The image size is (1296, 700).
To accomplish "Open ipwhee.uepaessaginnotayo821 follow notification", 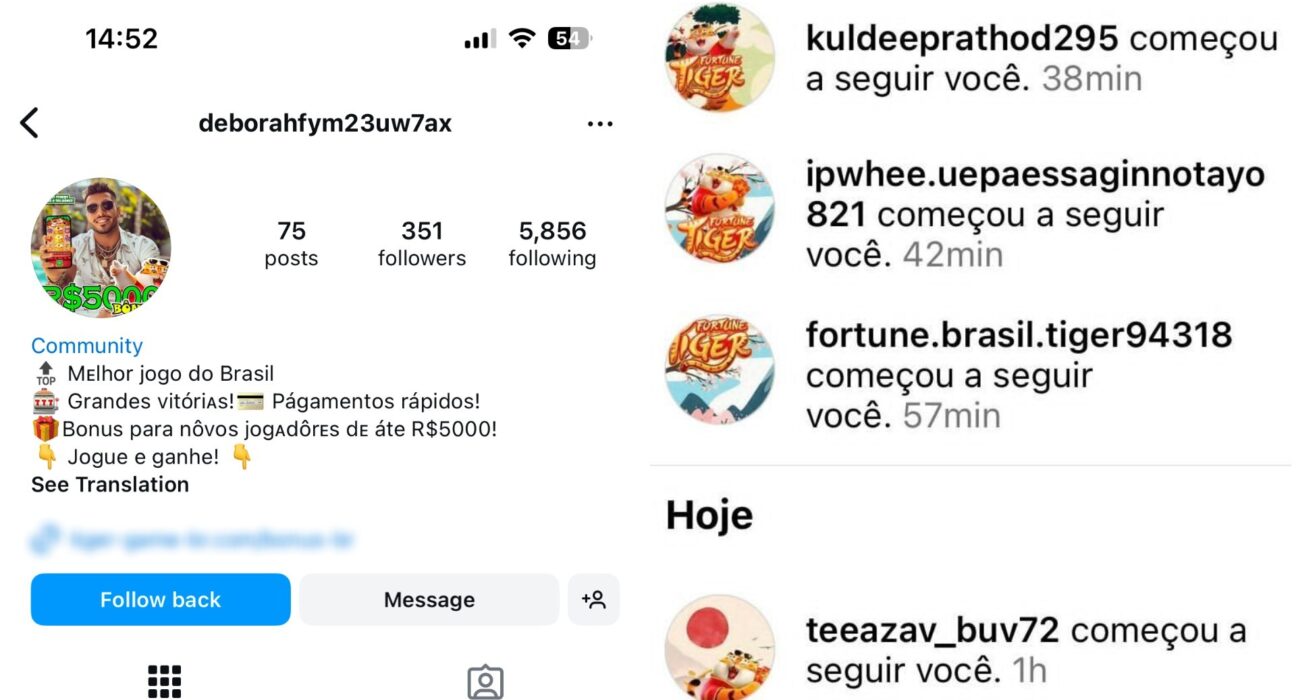I will click(1034, 214).
